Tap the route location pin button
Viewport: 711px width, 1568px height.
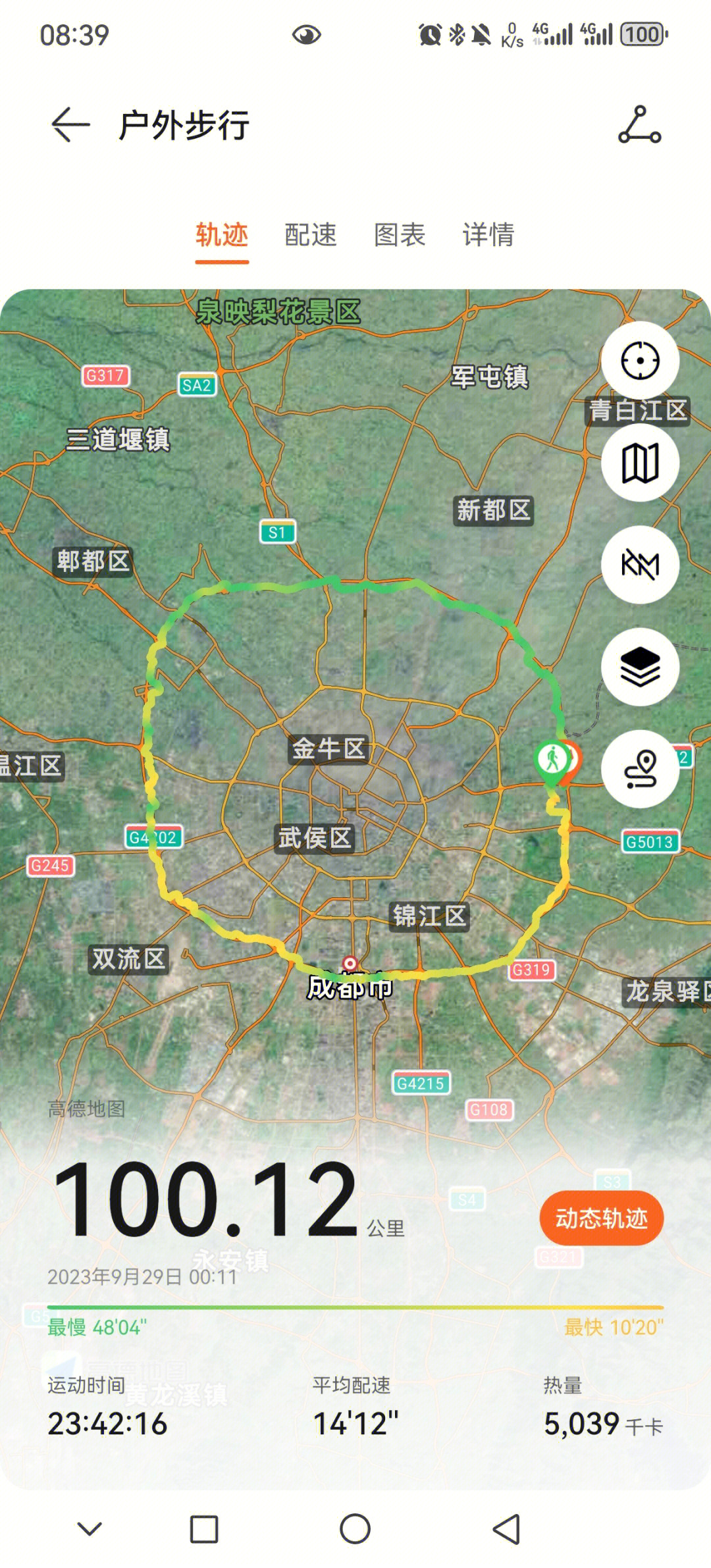(x=640, y=769)
